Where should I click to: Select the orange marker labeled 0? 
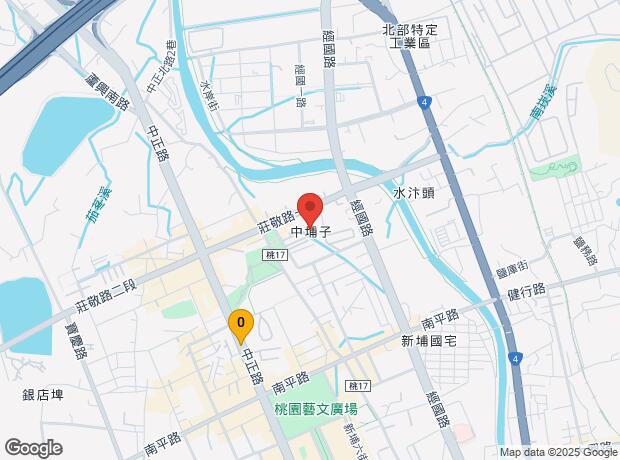point(240,324)
